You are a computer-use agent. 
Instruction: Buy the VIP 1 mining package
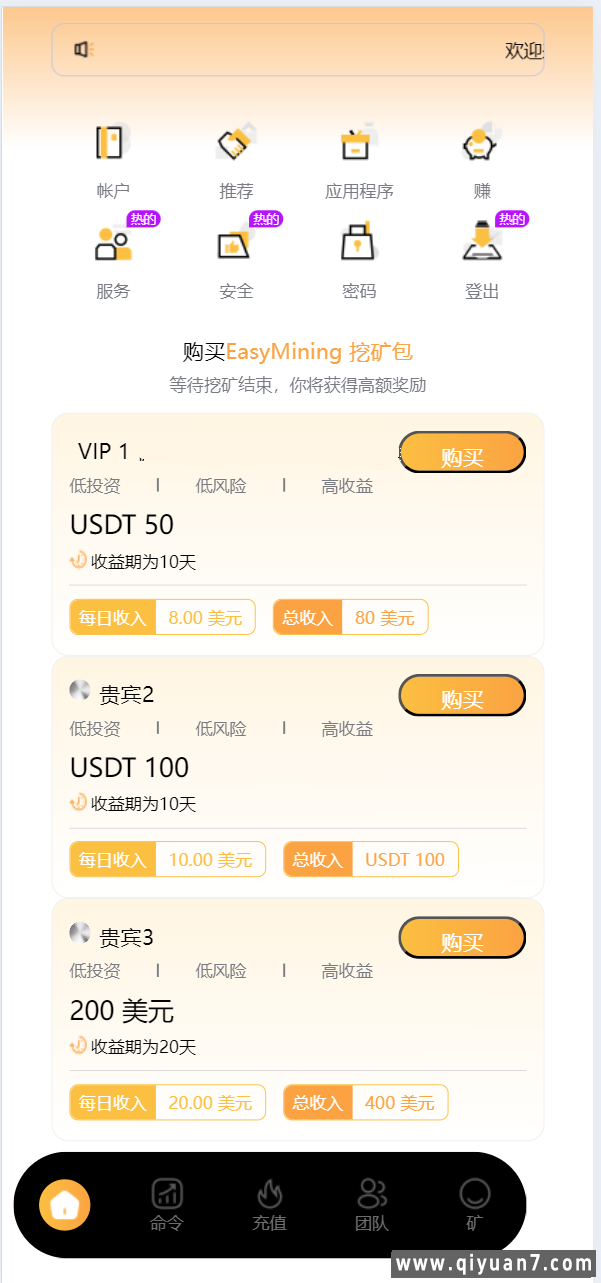click(462, 454)
